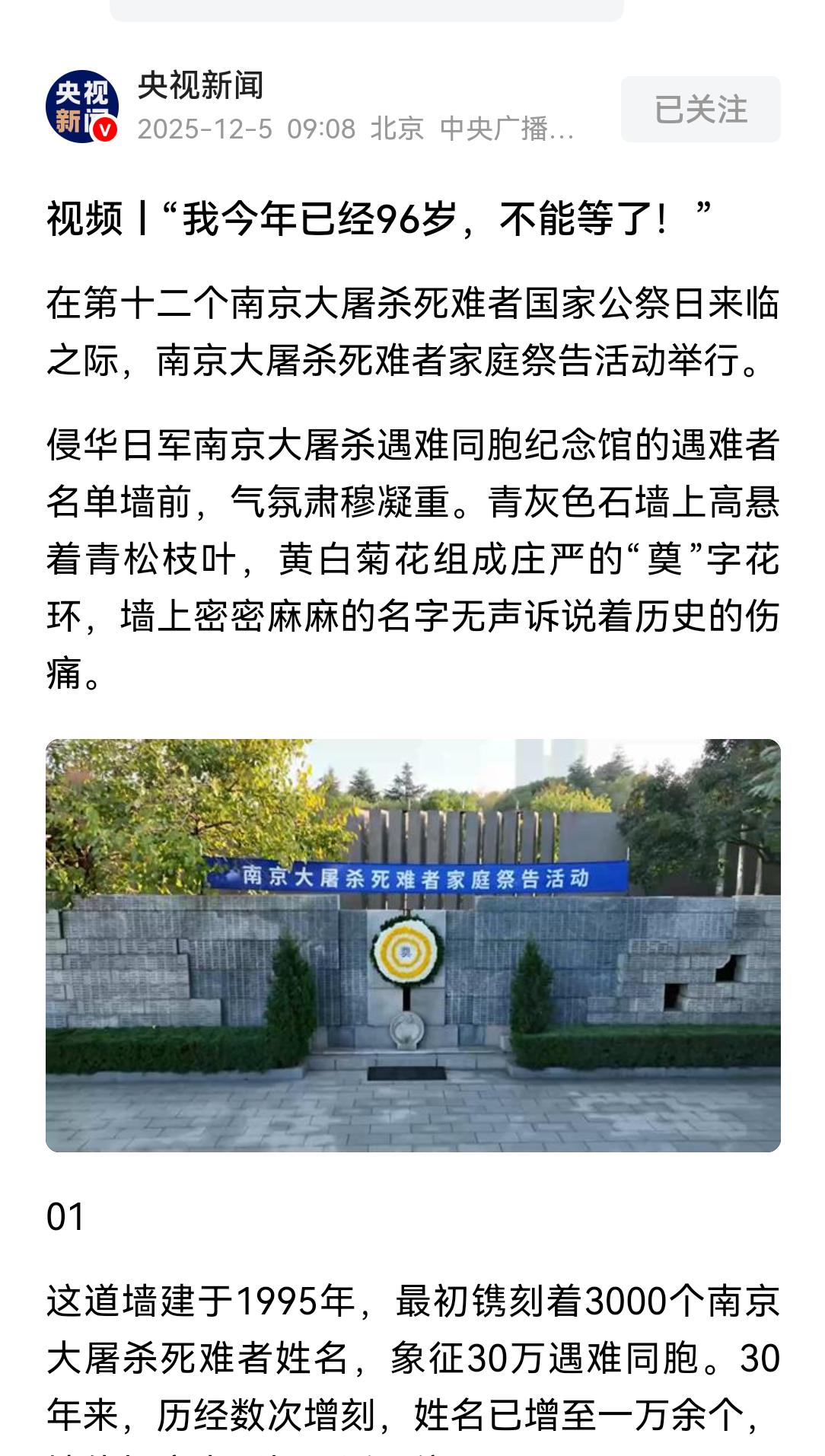Click the wreath at the photo center
The height and width of the screenshot is (1456, 825).
[404, 949]
